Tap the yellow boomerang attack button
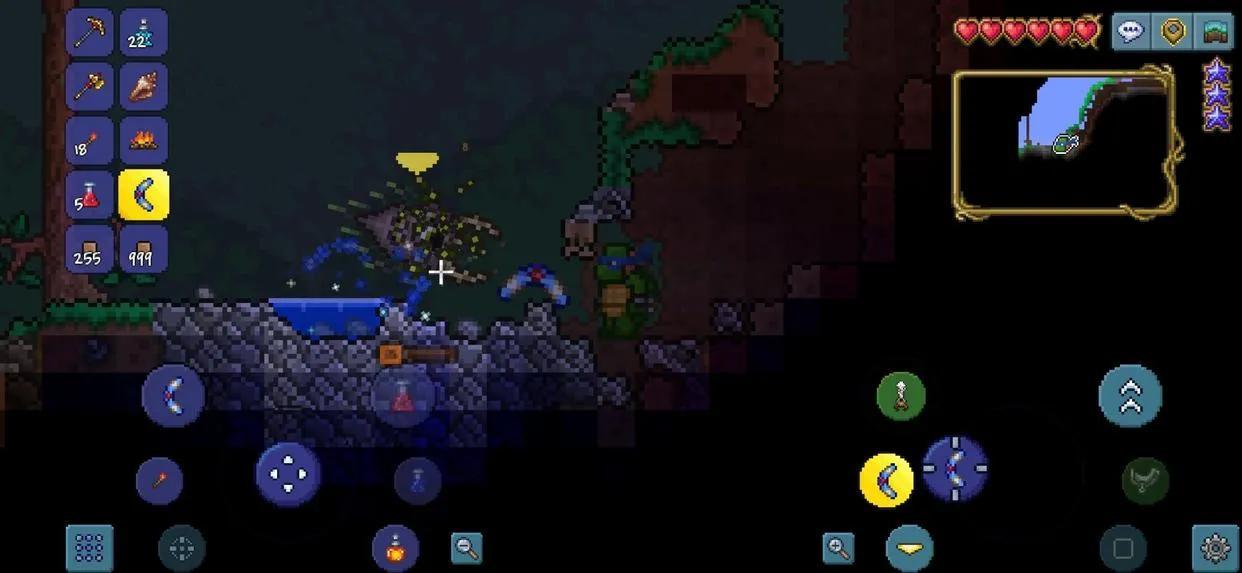The width and height of the screenshot is (1242, 573). click(x=886, y=481)
